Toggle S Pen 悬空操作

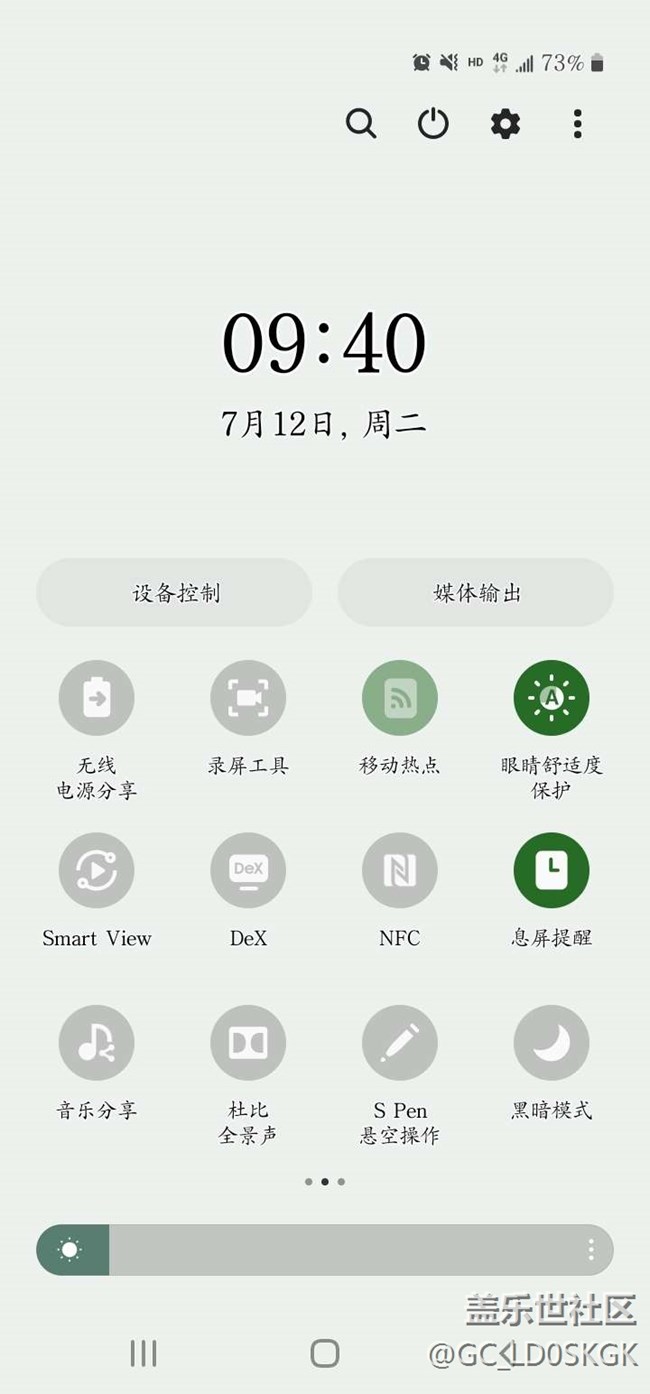pos(400,1044)
